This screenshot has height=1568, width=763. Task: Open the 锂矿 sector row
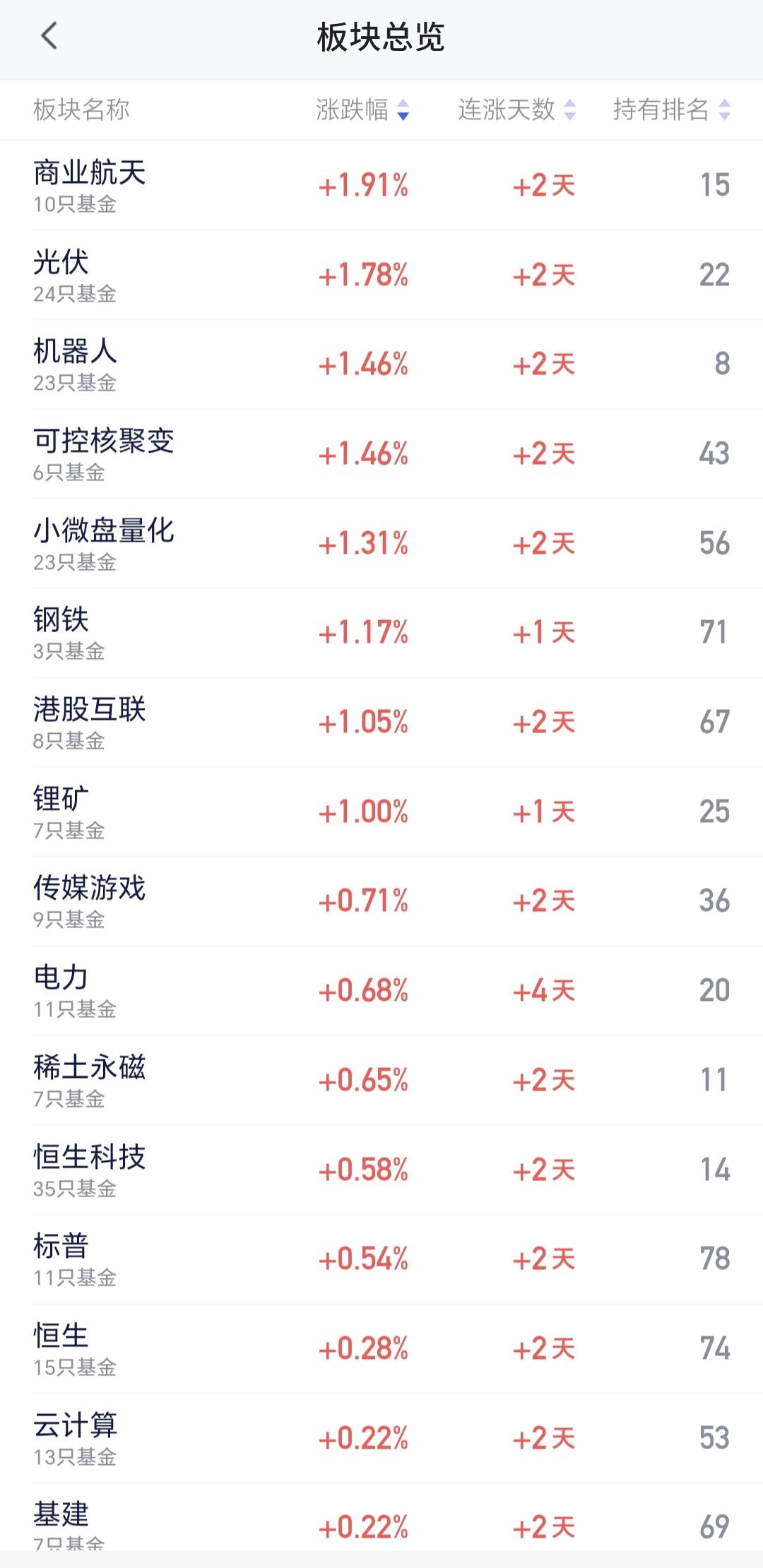(381, 812)
